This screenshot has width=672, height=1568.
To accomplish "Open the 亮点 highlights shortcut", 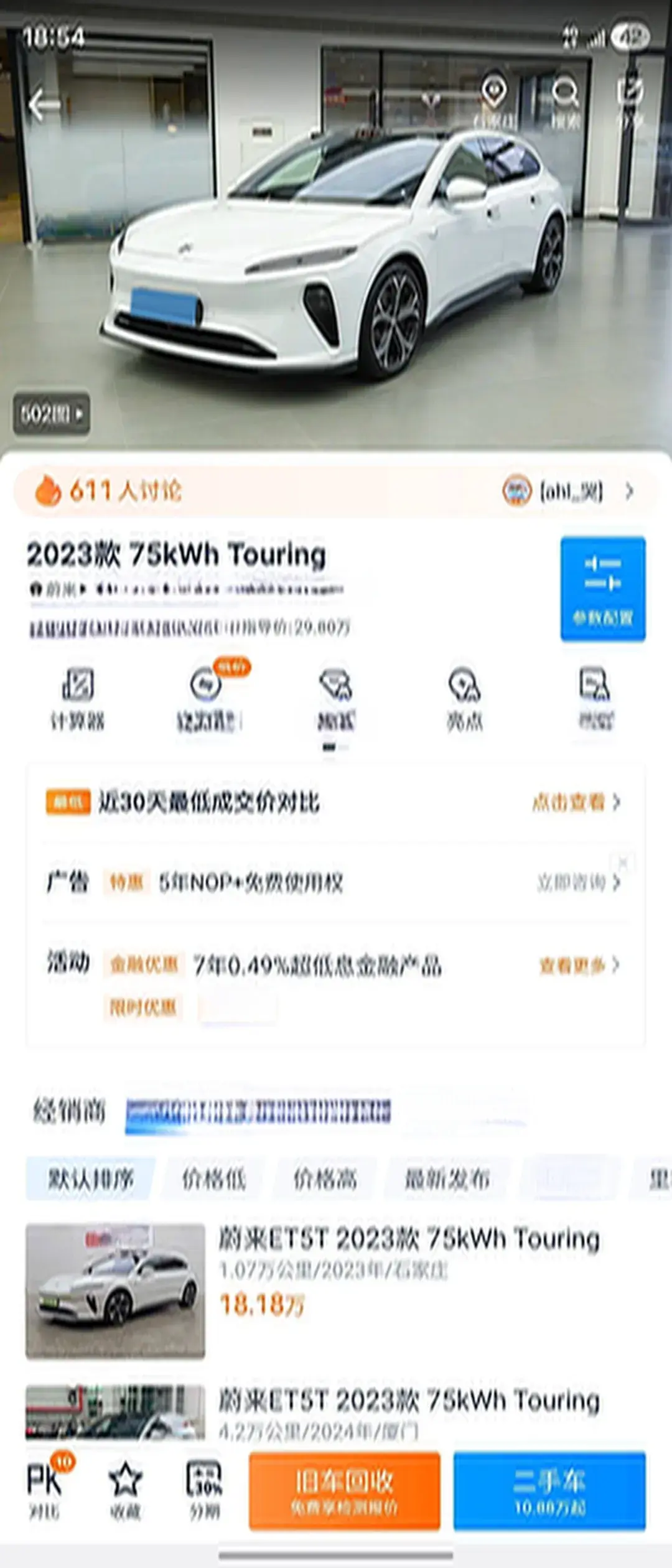I will tap(464, 699).
